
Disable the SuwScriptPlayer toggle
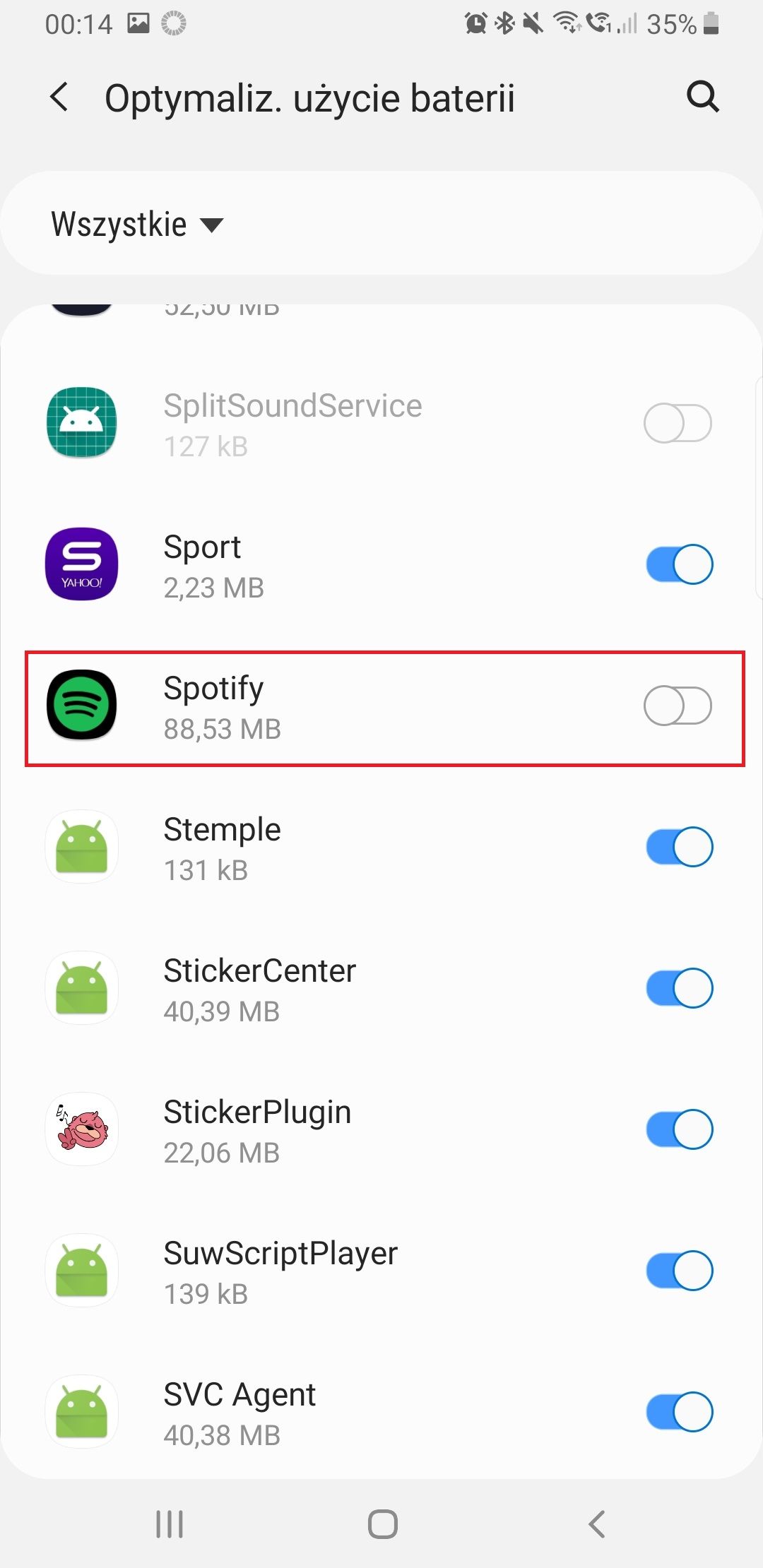click(678, 1271)
